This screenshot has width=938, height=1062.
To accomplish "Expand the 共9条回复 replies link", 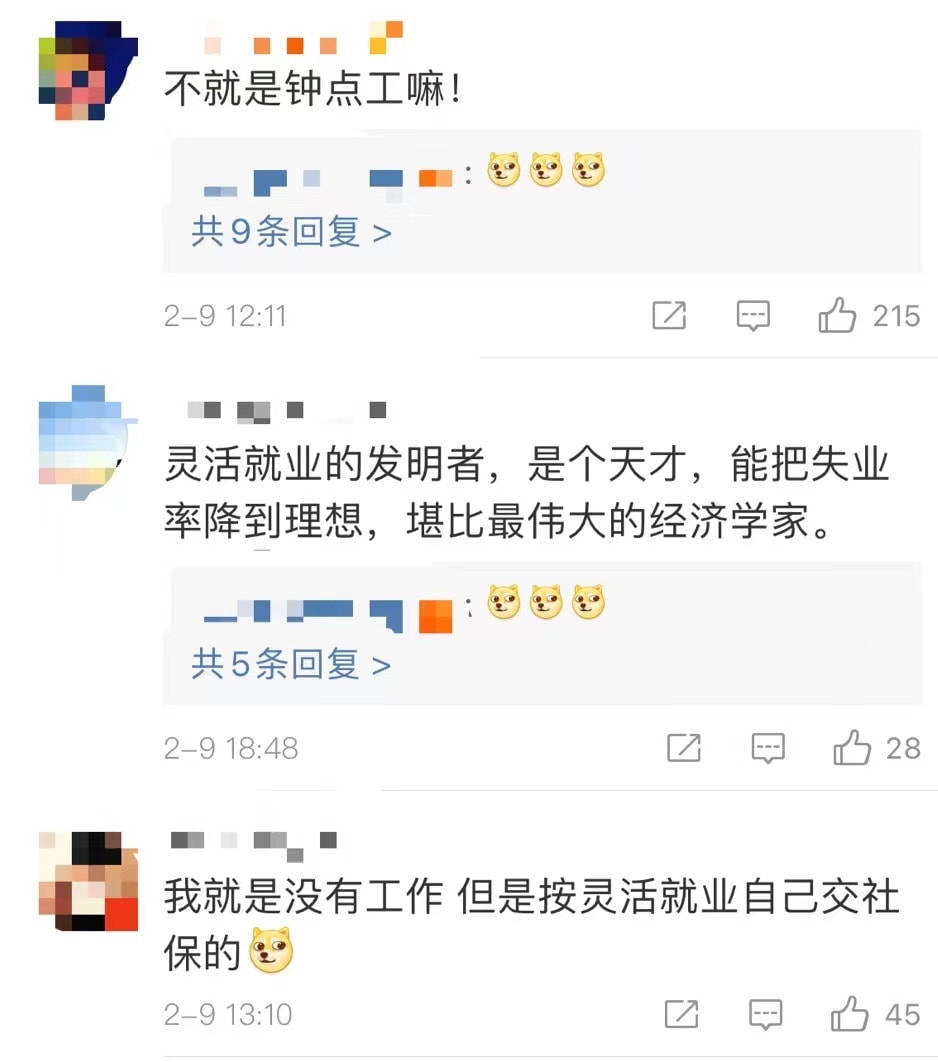I will 291,234.
